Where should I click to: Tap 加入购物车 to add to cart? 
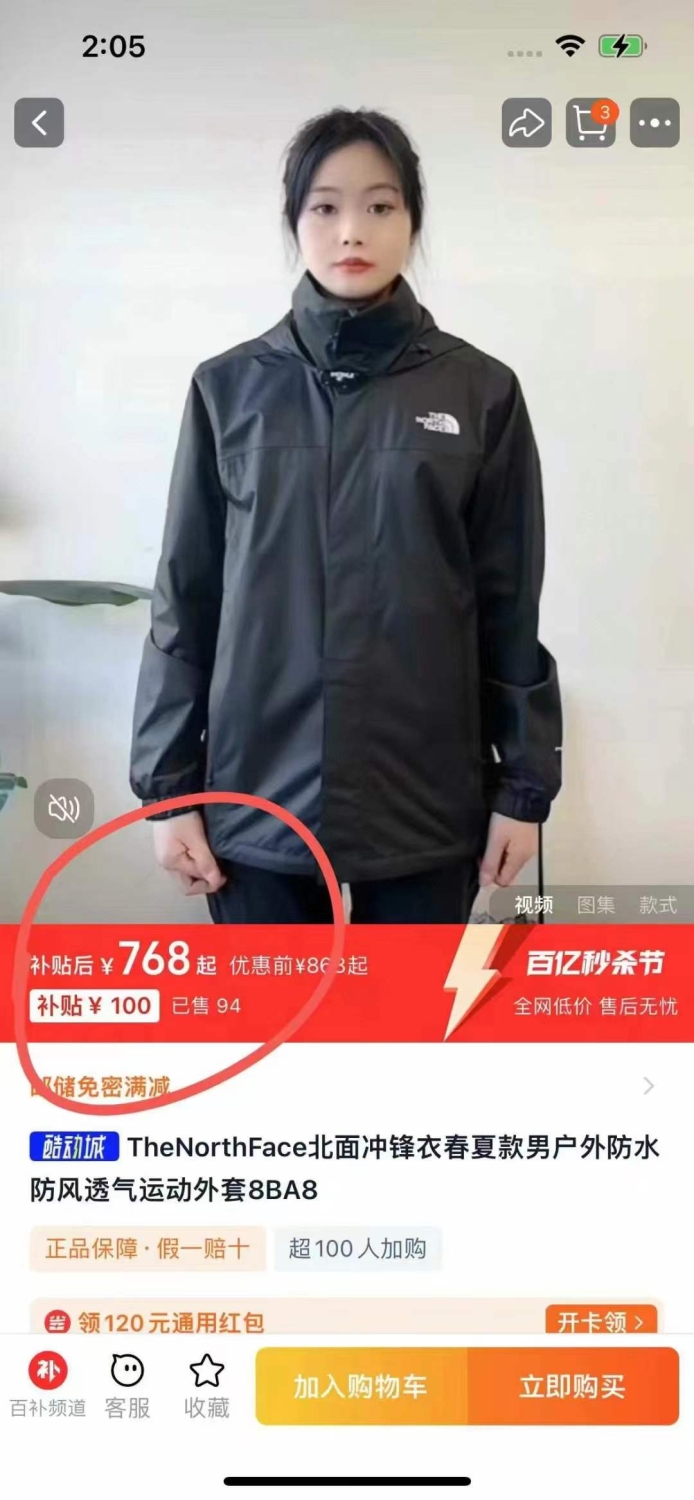361,1386
